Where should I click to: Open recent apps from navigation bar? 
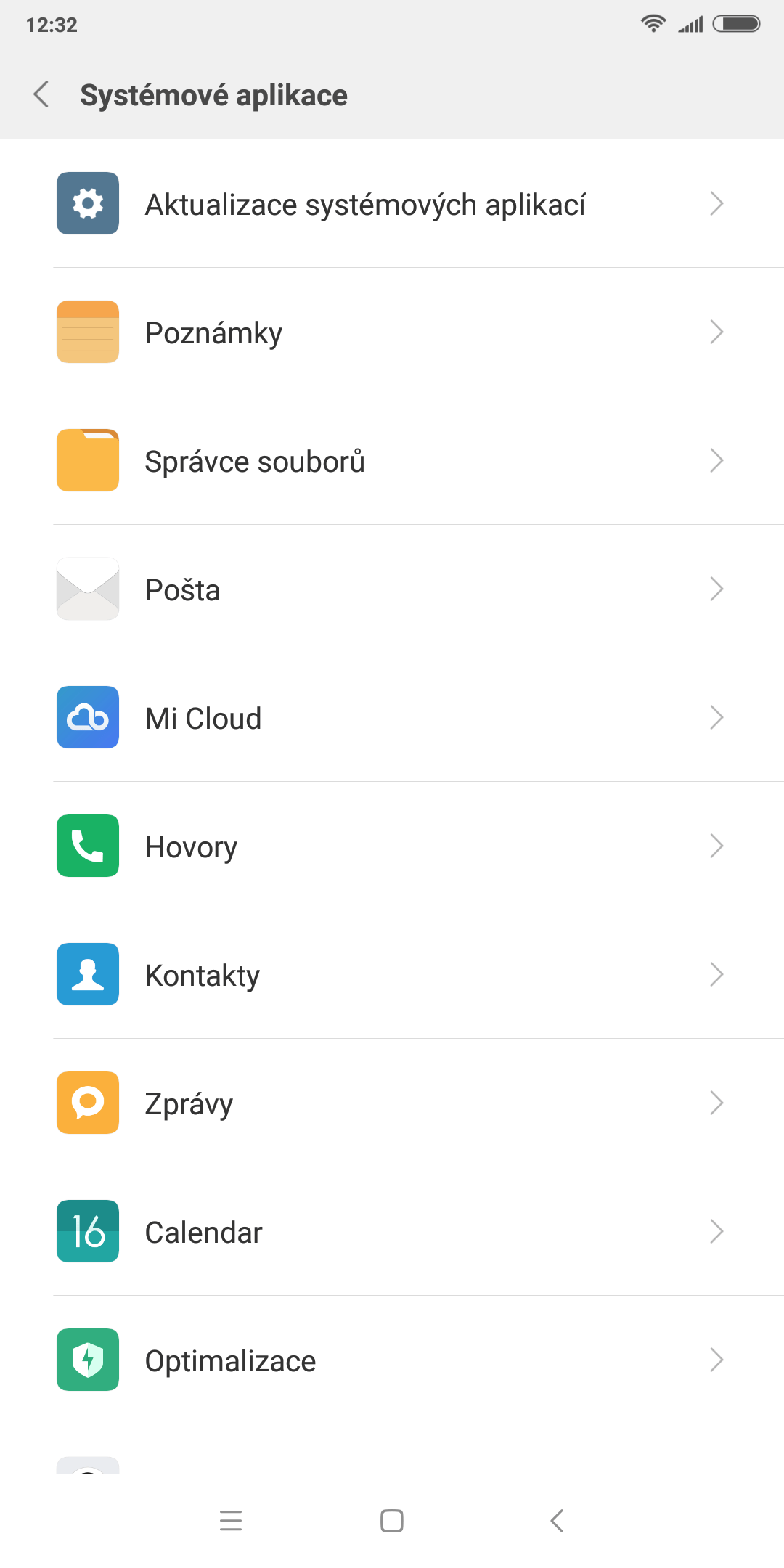click(231, 1521)
